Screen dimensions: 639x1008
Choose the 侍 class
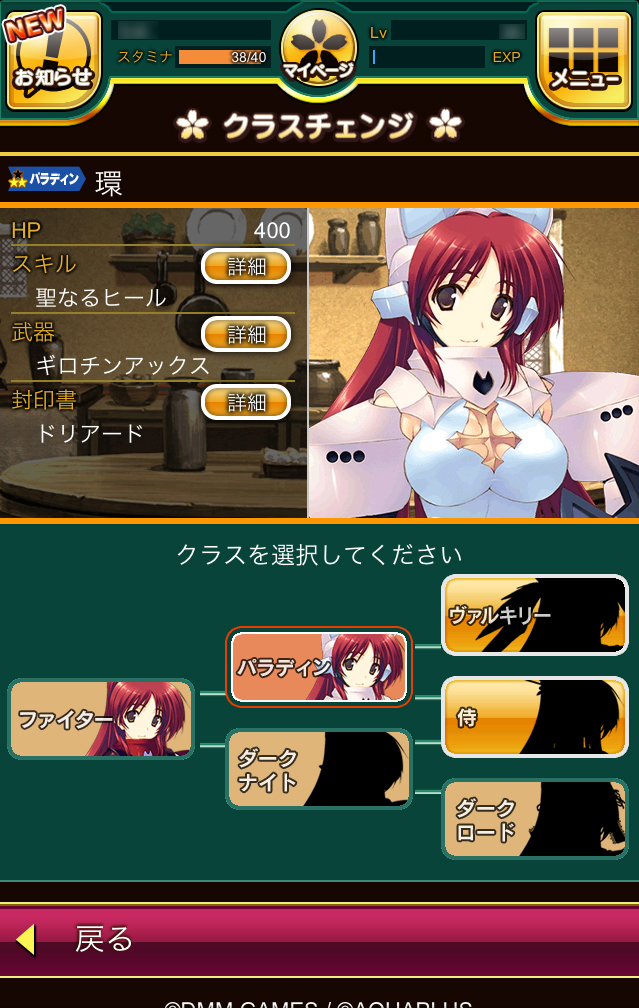click(x=535, y=717)
